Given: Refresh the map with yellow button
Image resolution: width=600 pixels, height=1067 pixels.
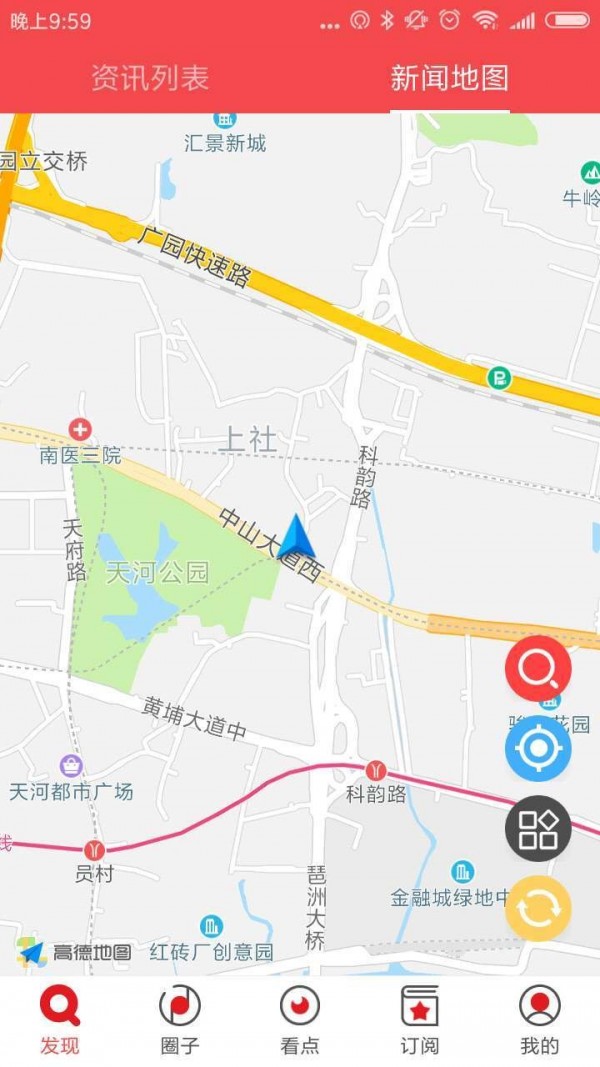Looking at the screenshot, I should point(538,909).
